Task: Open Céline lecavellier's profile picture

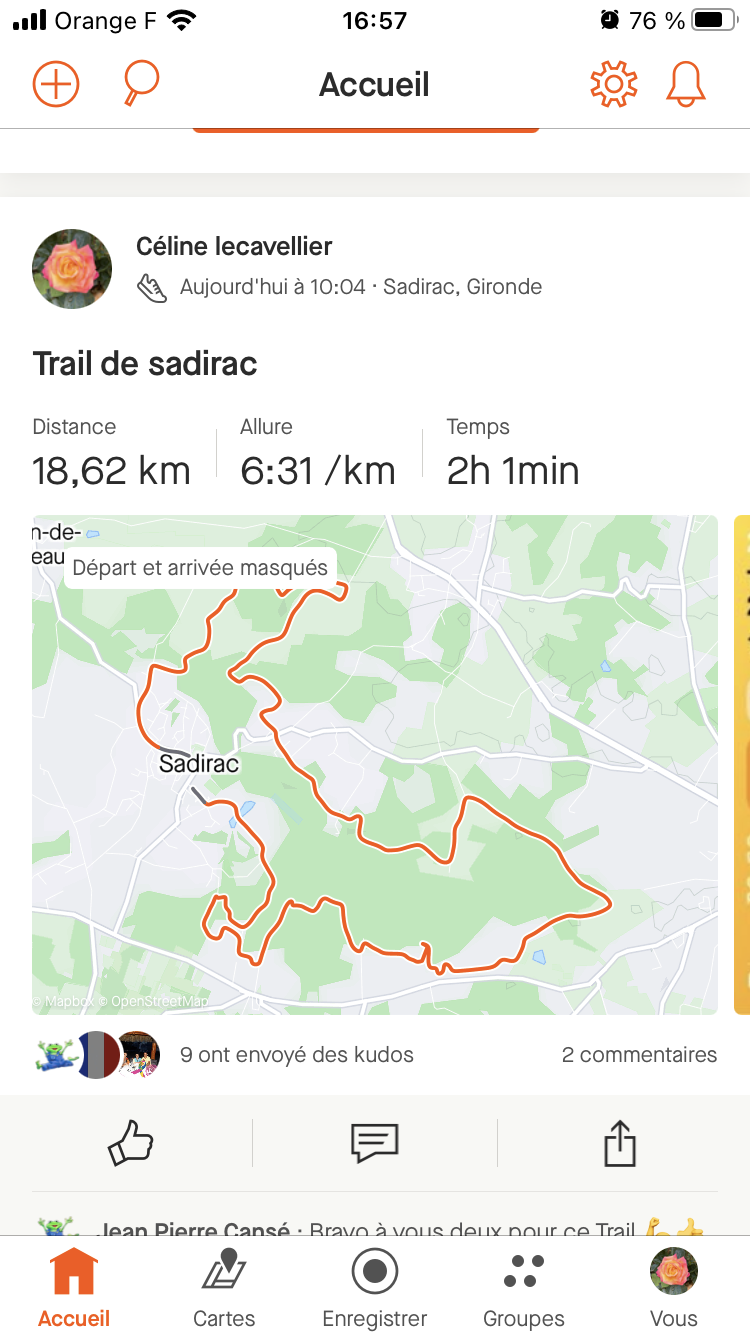Action: coord(72,269)
